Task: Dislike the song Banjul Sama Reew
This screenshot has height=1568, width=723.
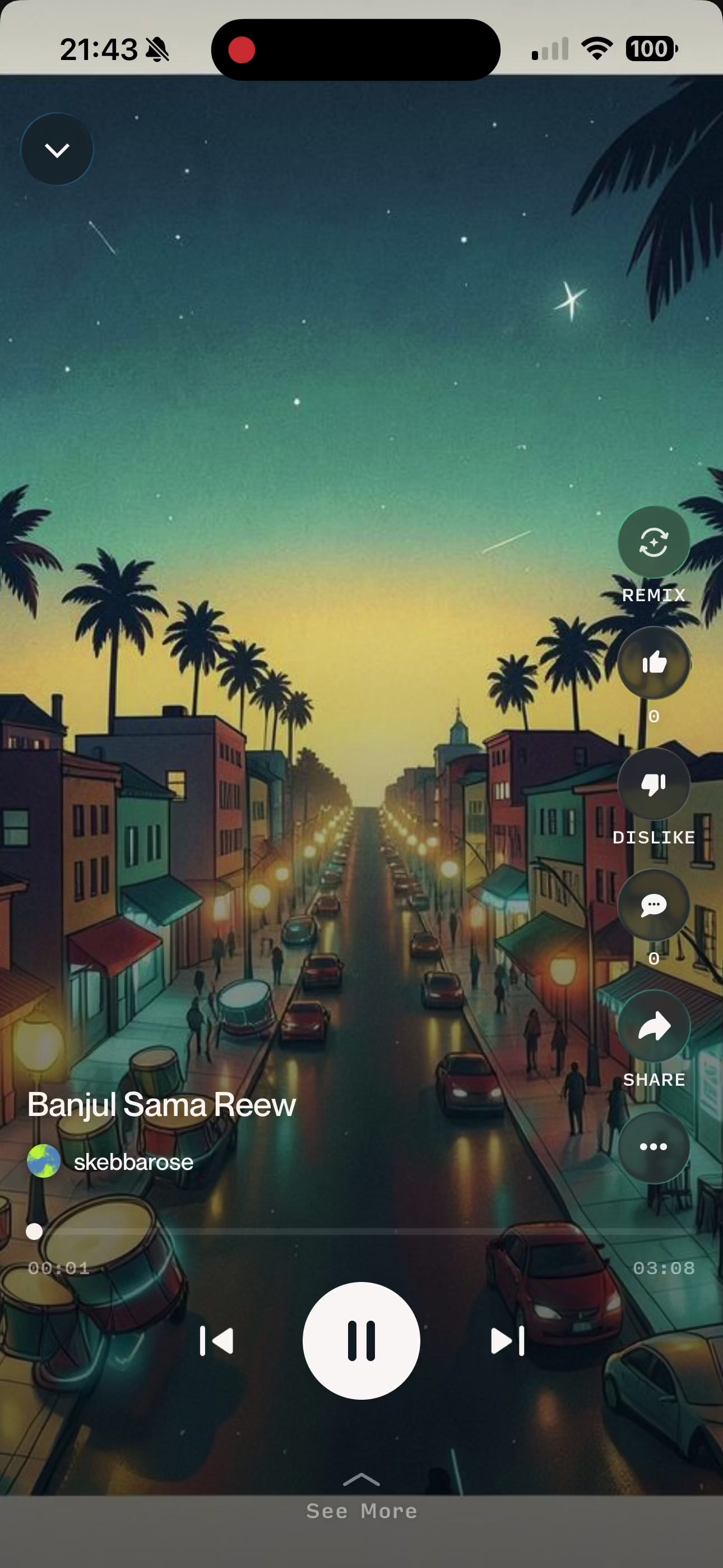Action: coord(654,784)
